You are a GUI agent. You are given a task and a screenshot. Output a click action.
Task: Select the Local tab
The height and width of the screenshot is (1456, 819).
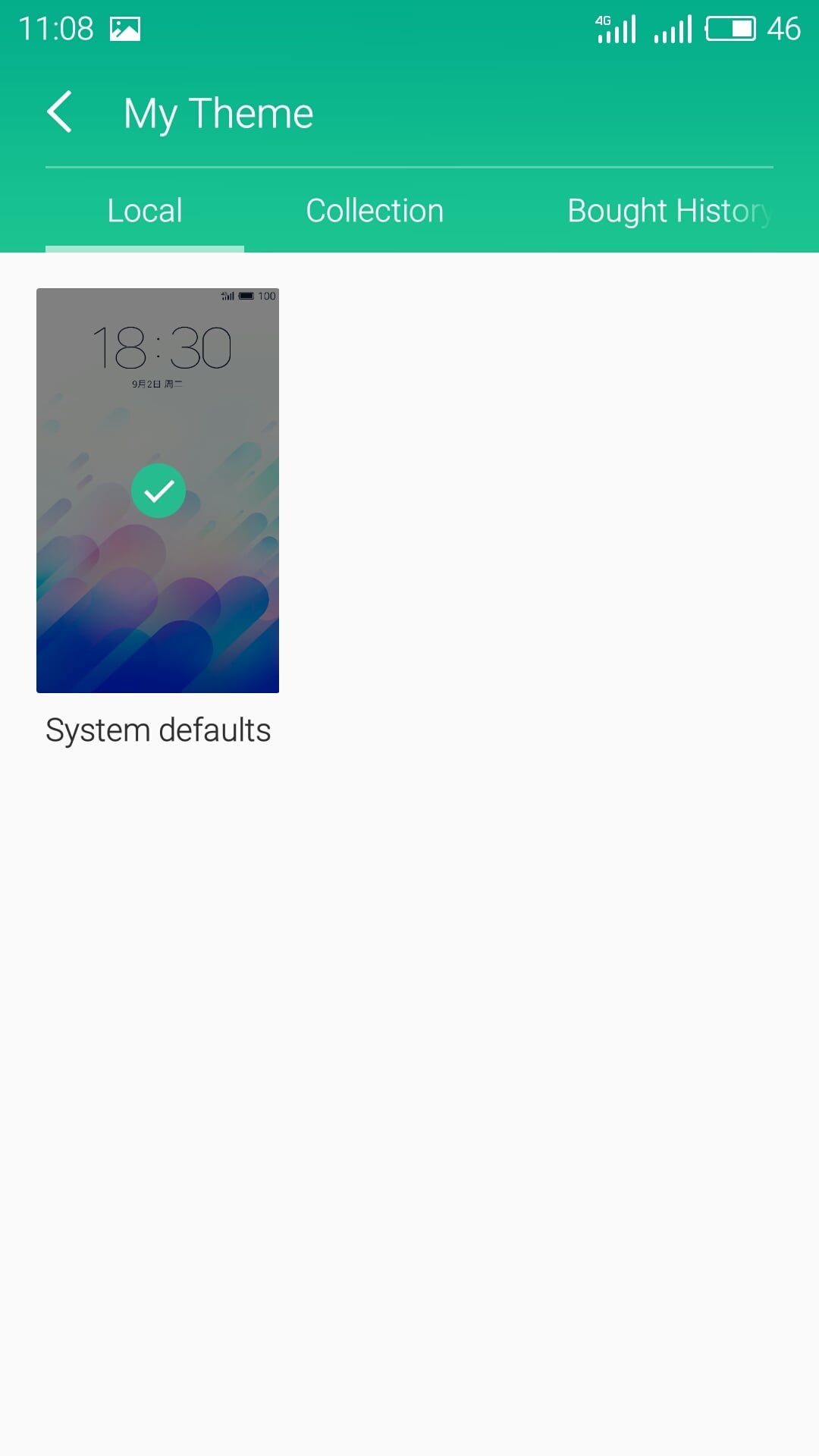(x=145, y=211)
